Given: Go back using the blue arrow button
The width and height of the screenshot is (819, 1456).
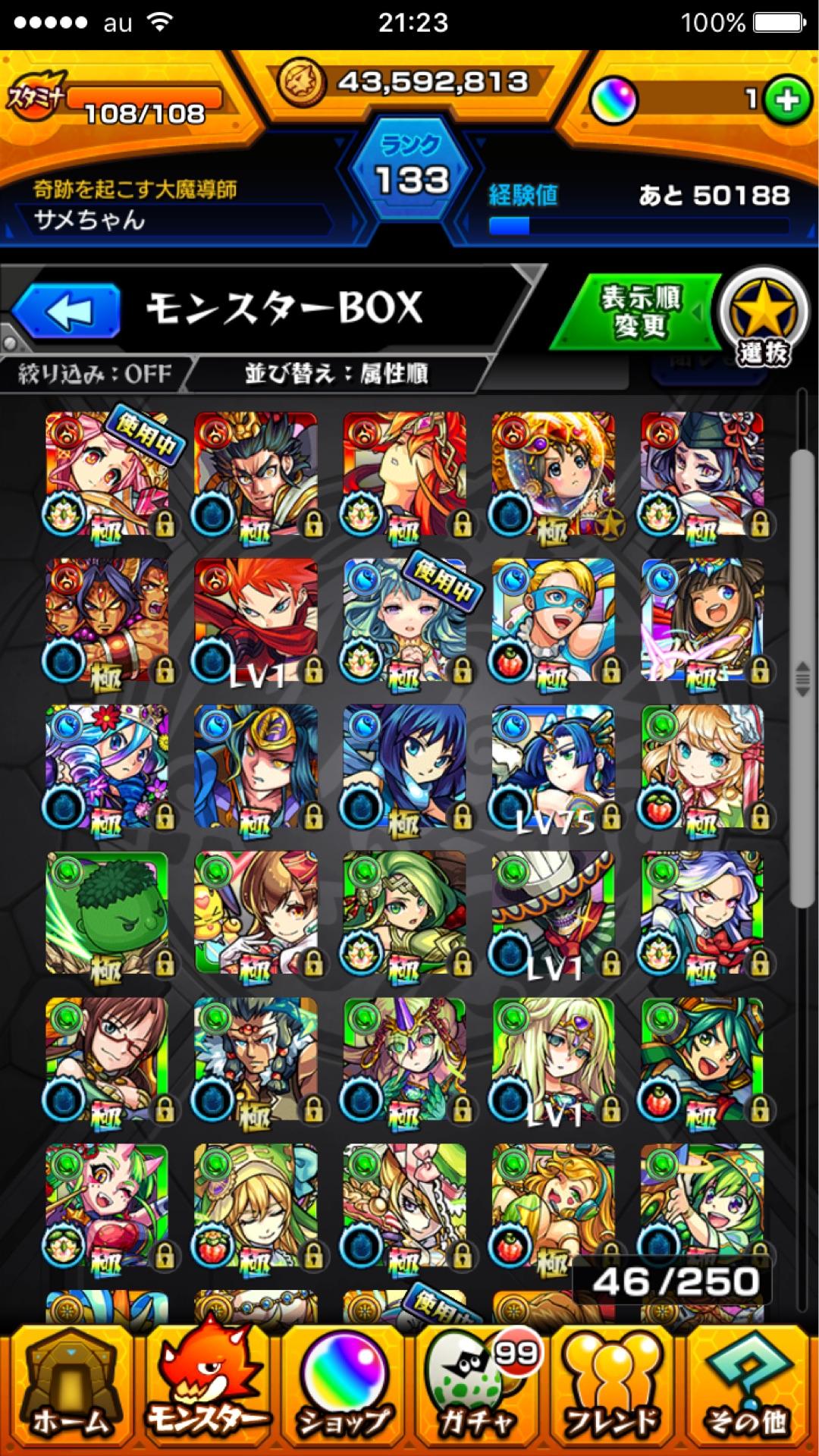Looking at the screenshot, I should (67, 311).
